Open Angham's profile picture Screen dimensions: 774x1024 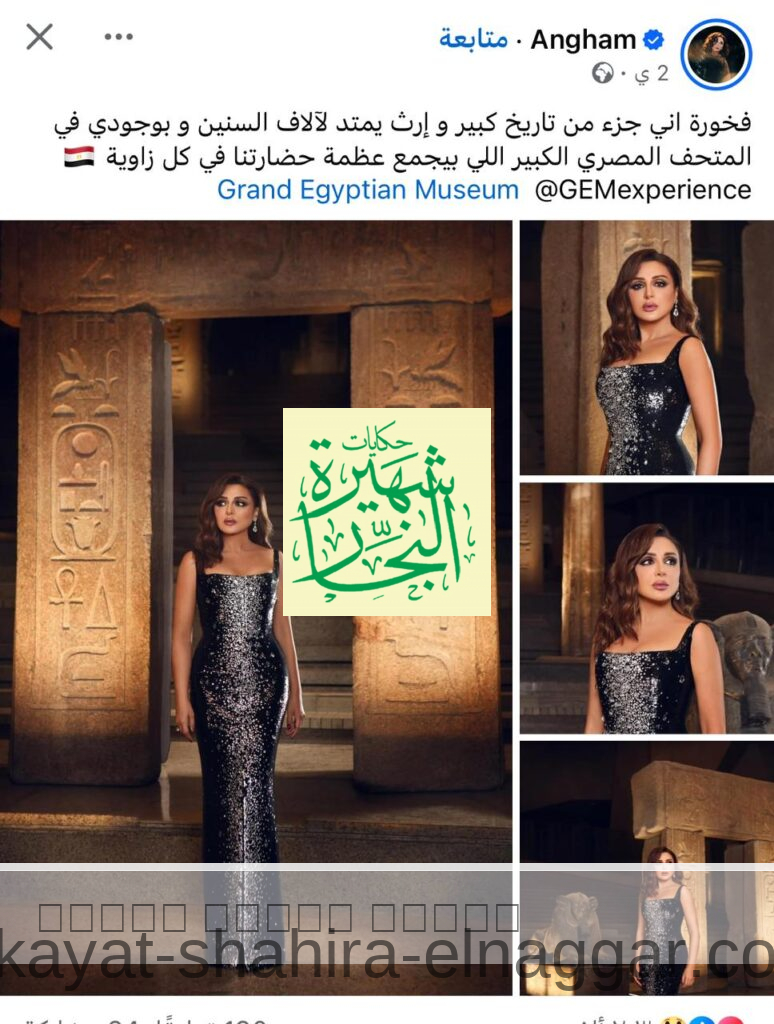coord(716,54)
